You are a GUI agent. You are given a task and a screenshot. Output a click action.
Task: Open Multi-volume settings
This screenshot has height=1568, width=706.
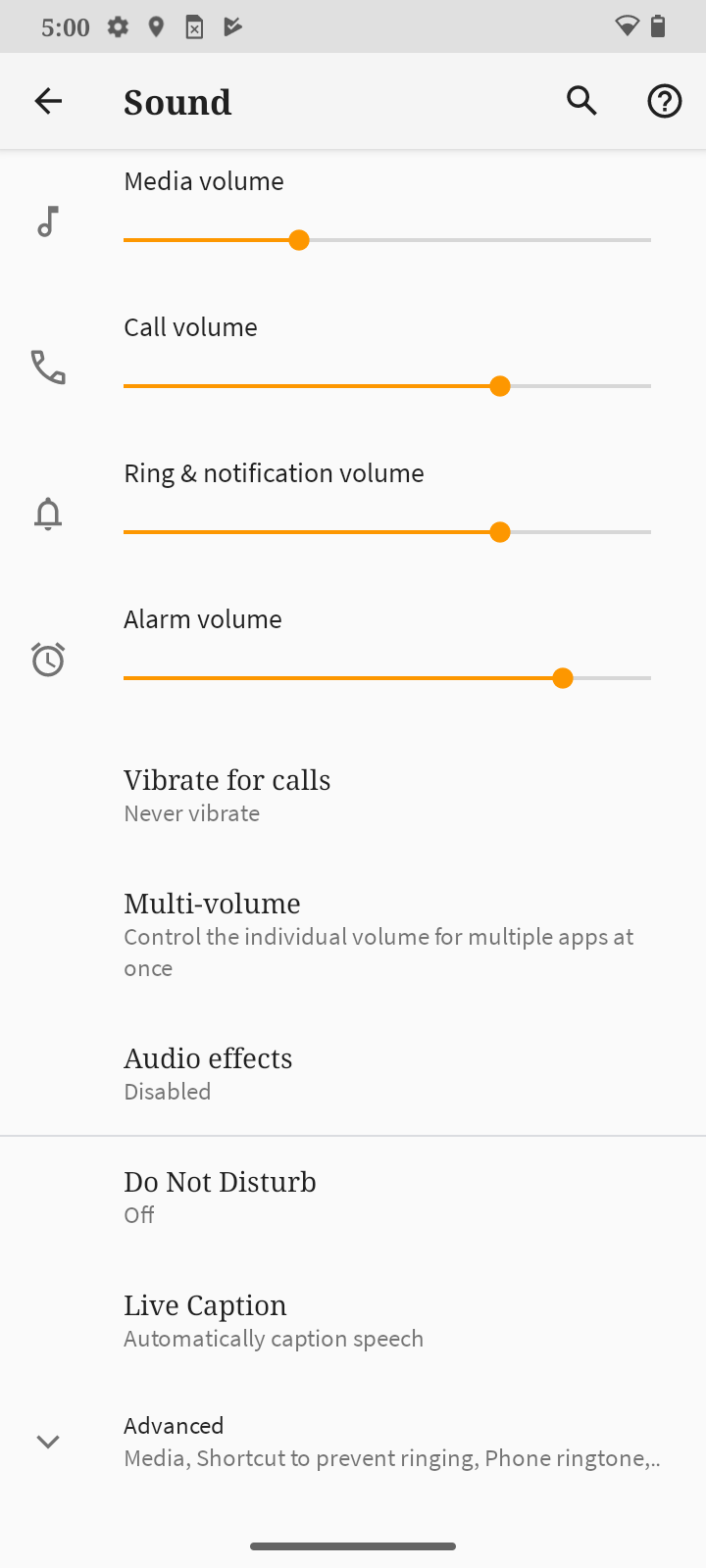coord(353,934)
